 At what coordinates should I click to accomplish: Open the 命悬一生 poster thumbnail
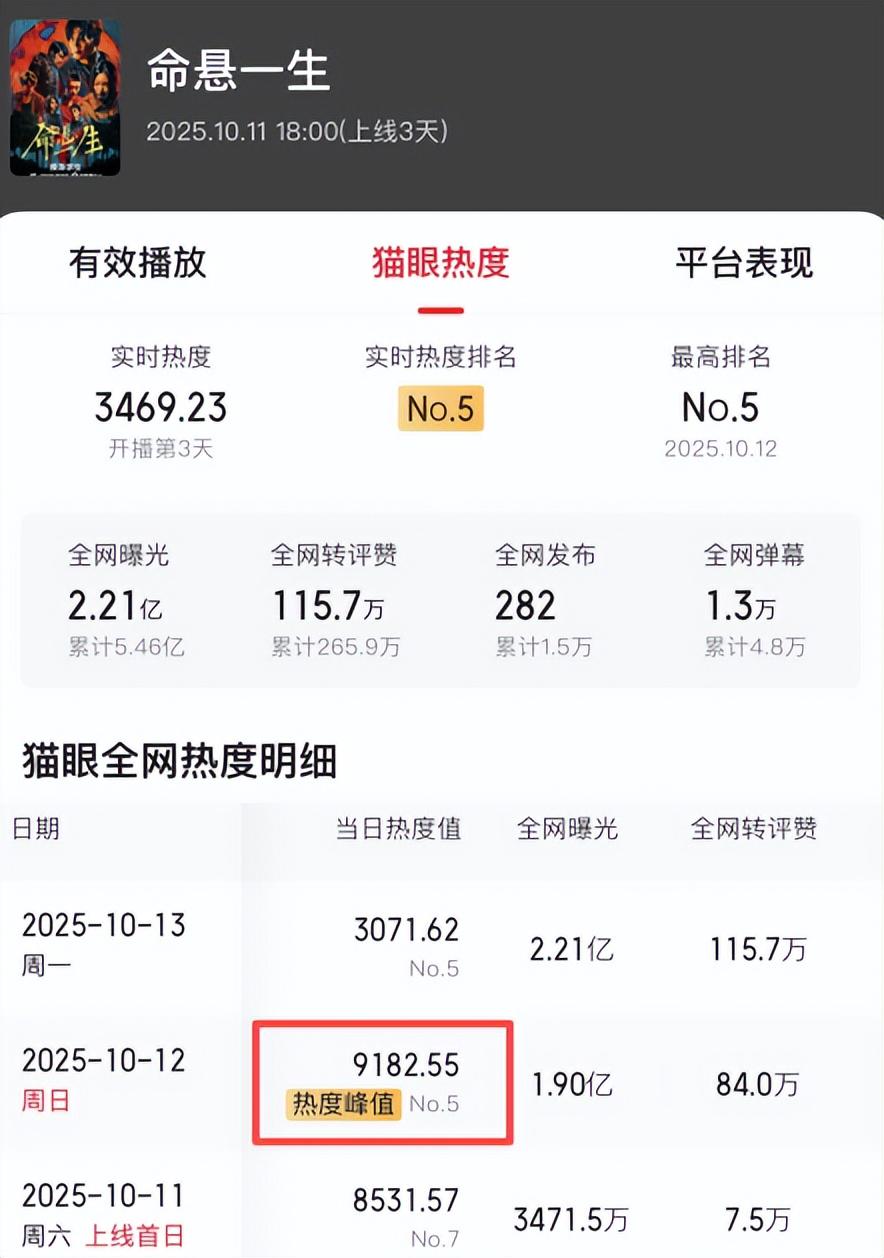pyautogui.click(x=65, y=98)
